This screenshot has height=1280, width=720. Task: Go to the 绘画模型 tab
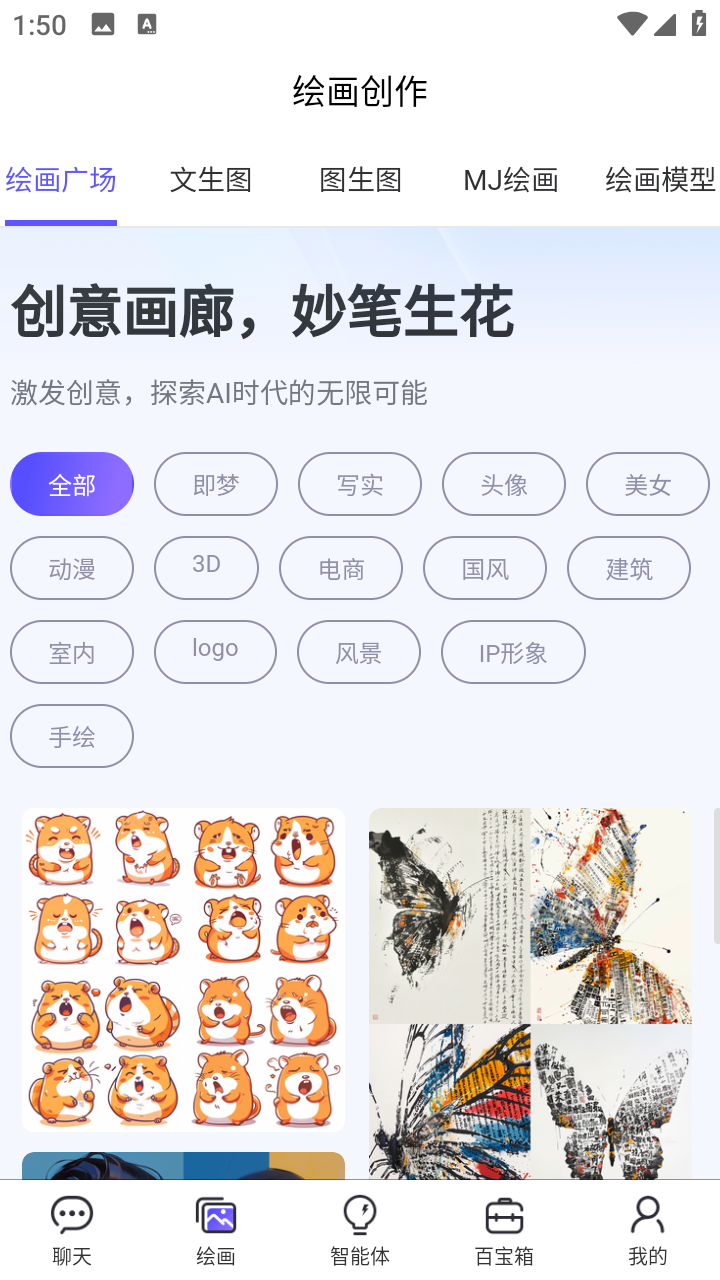[x=660, y=180]
